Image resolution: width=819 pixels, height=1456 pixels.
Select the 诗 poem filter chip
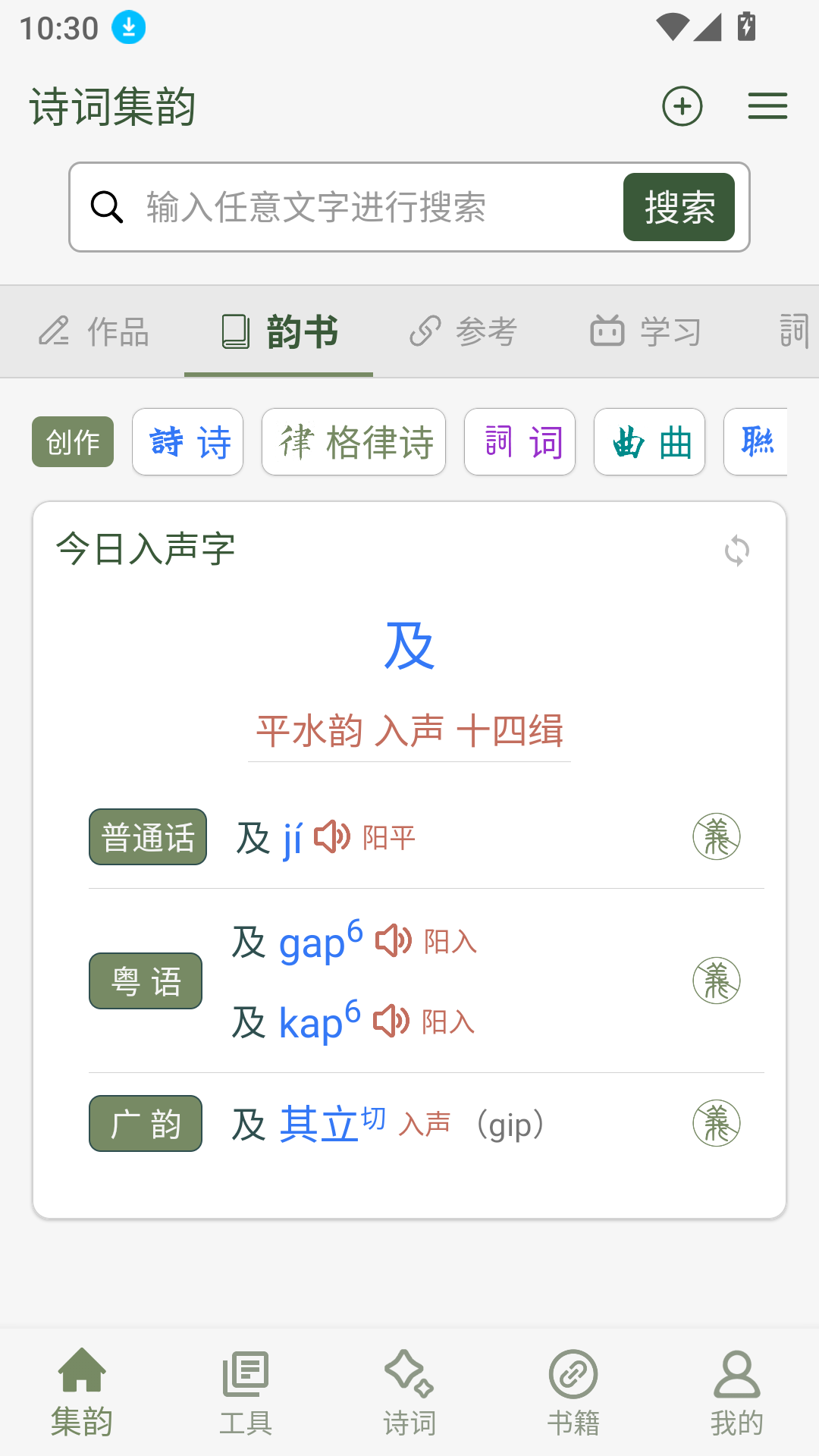[x=187, y=442]
